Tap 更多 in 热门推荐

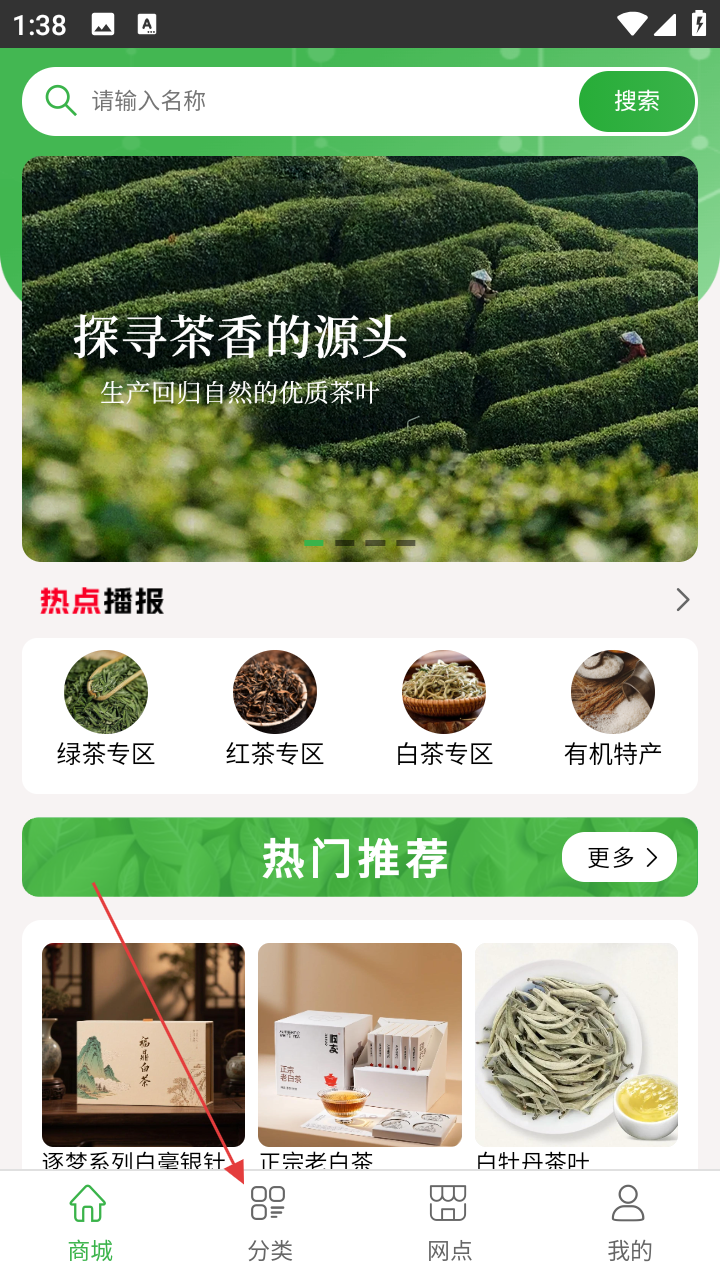click(x=619, y=857)
